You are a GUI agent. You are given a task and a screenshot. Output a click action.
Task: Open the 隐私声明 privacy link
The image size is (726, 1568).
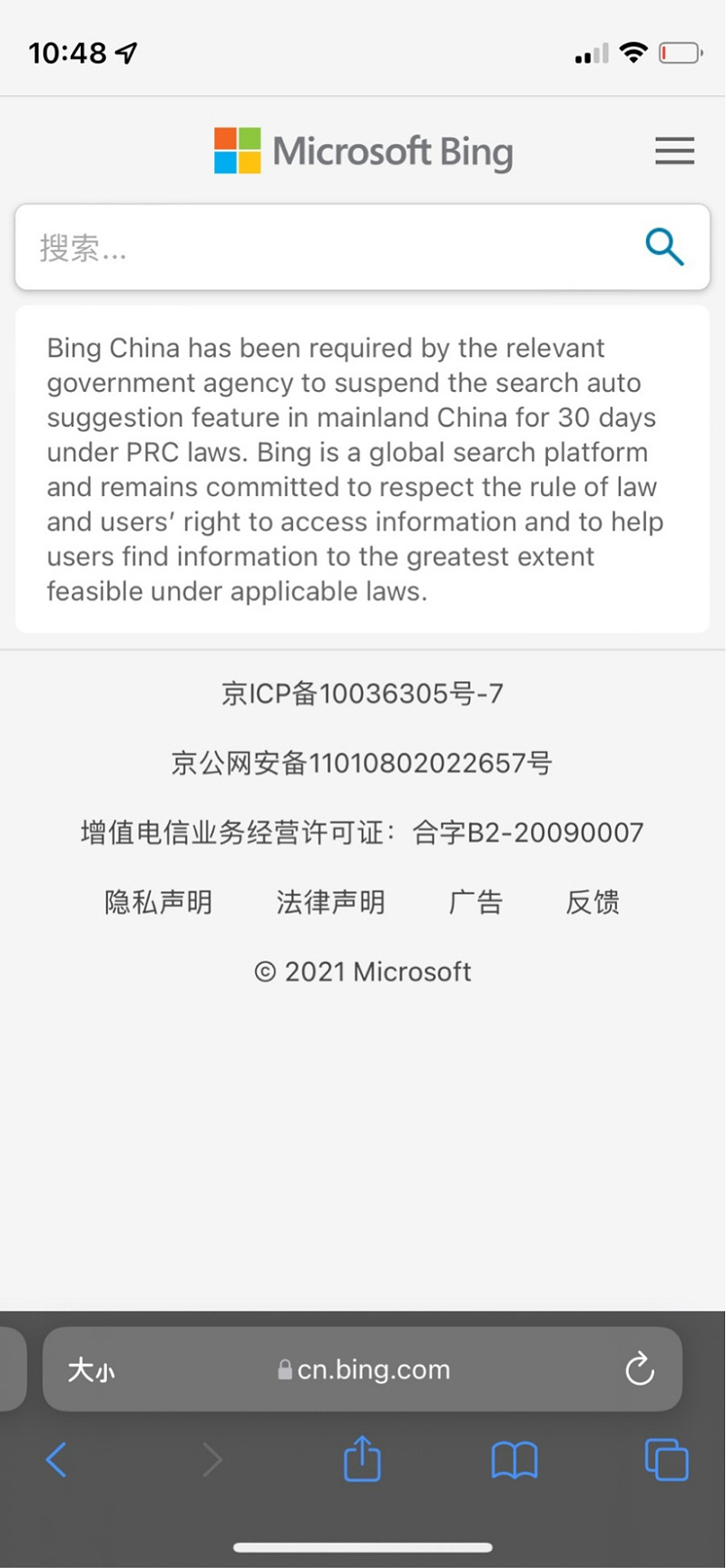[160, 901]
